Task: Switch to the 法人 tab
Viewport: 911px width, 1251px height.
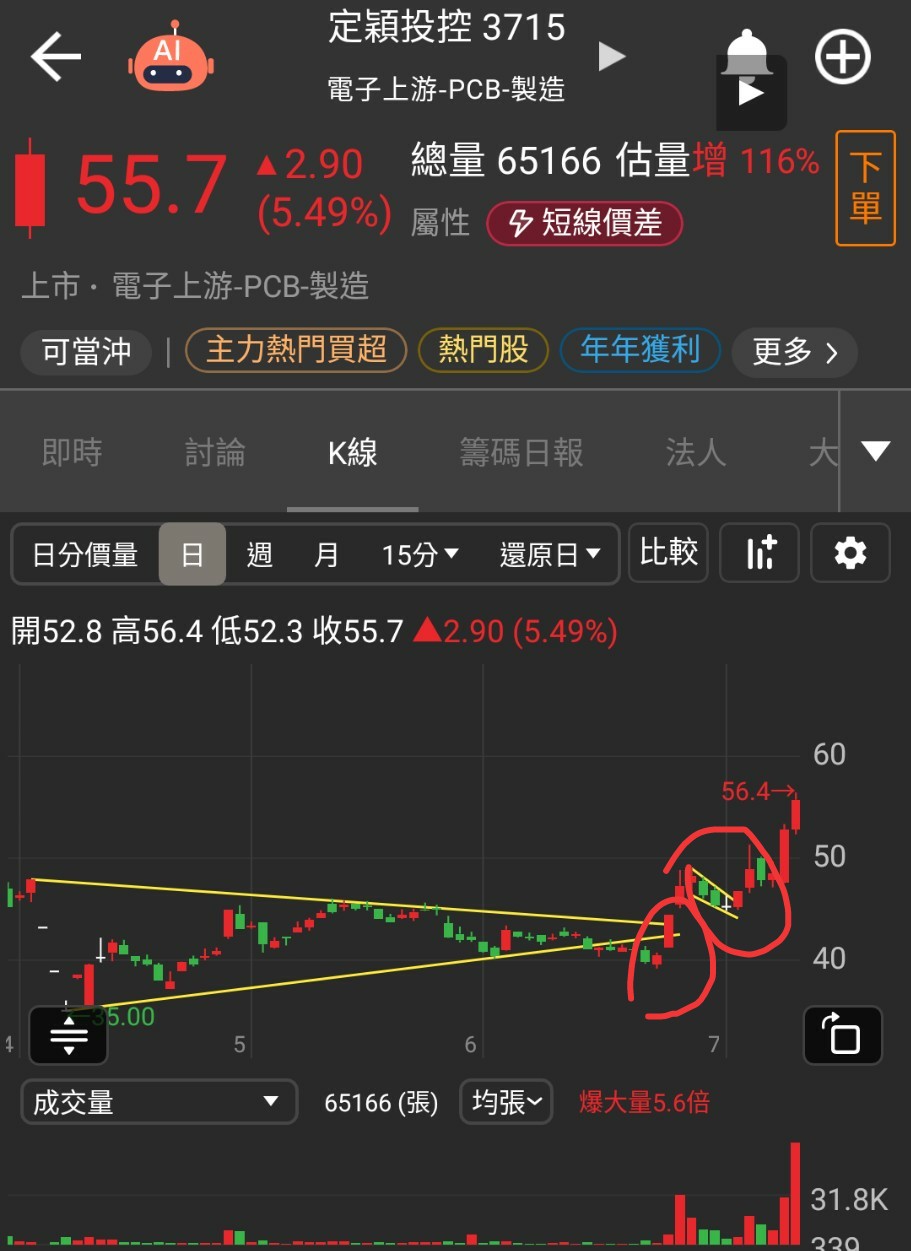Action: click(695, 453)
